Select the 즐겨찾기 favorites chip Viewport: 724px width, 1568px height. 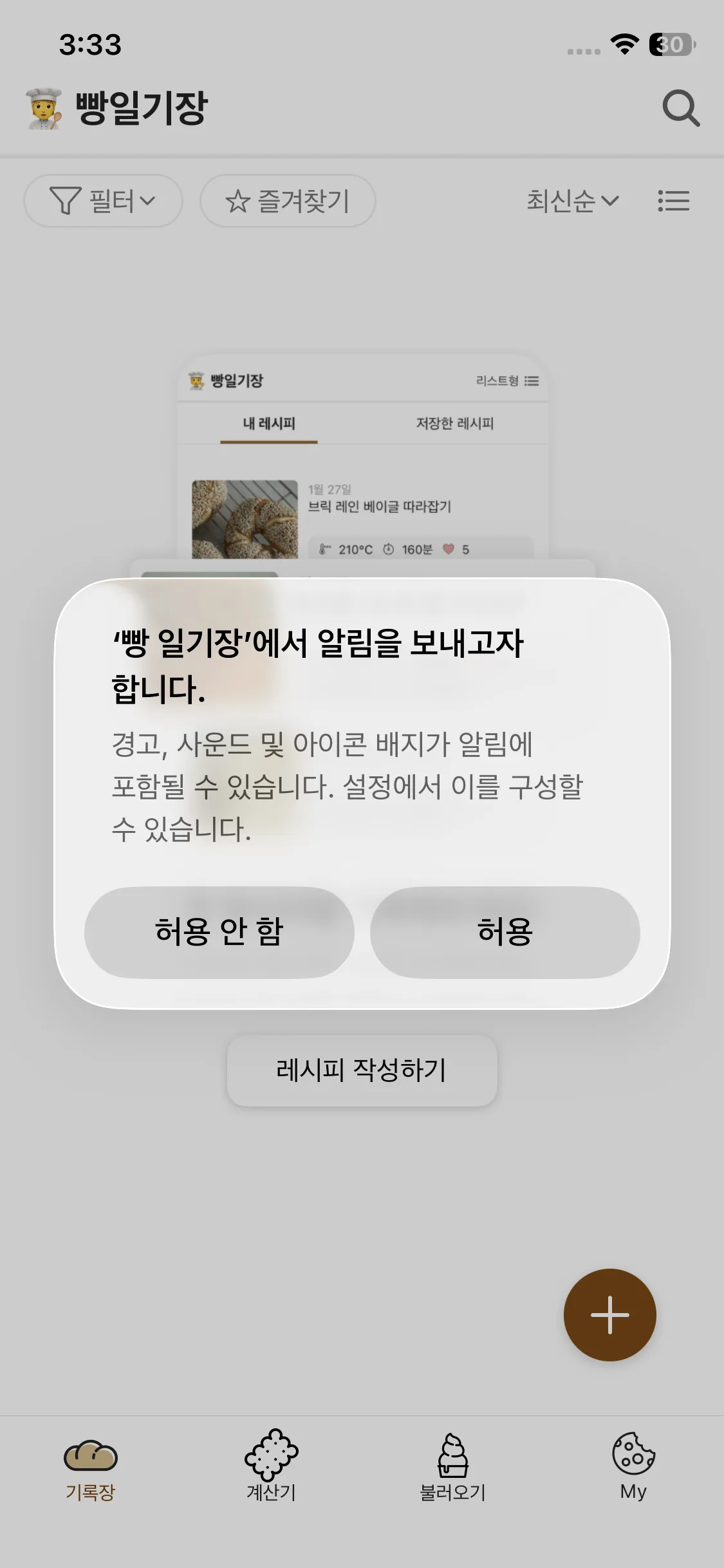[288, 201]
